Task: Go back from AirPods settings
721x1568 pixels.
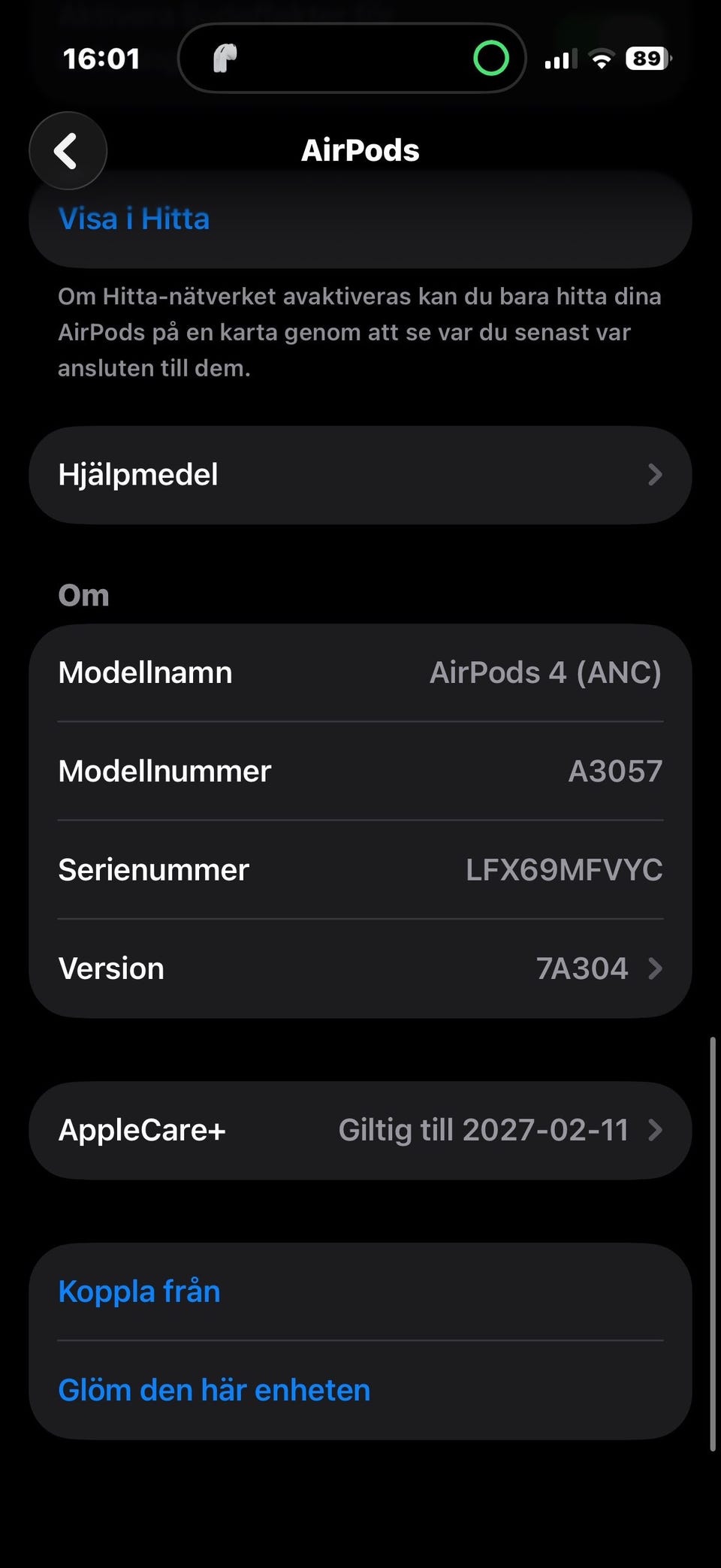Action: [x=68, y=151]
